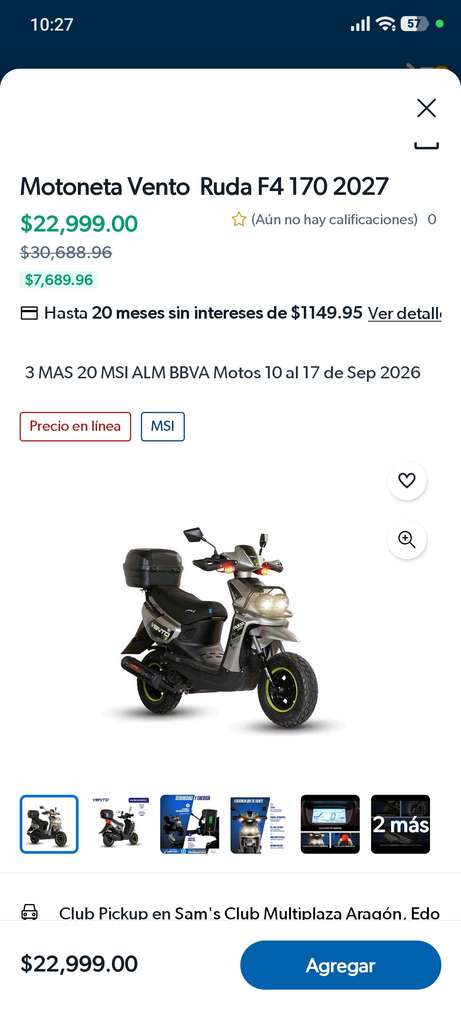
Task: Open Club Pickup Sam's Club Multiplaza Aragón row
Action: coord(230,912)
